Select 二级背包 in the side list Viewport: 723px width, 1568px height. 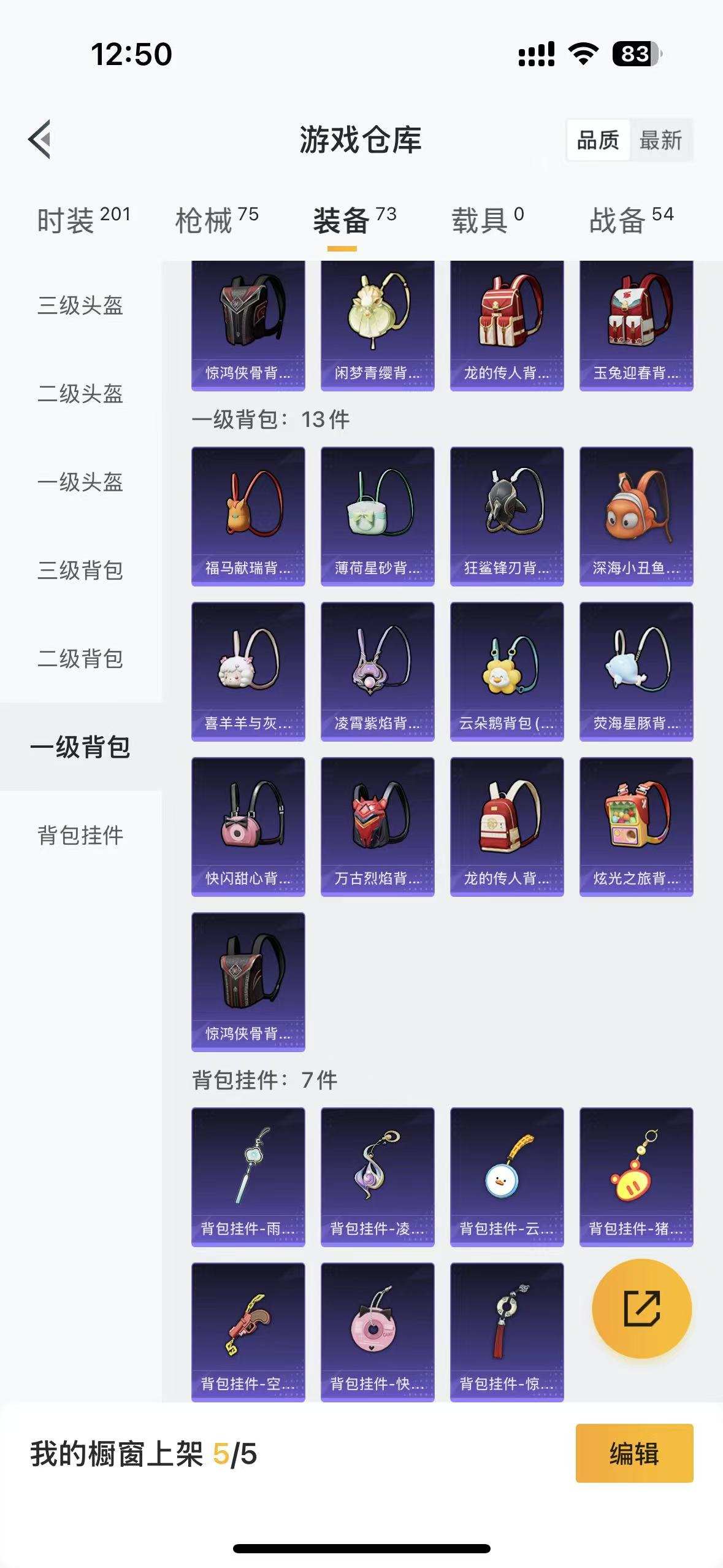80,659
